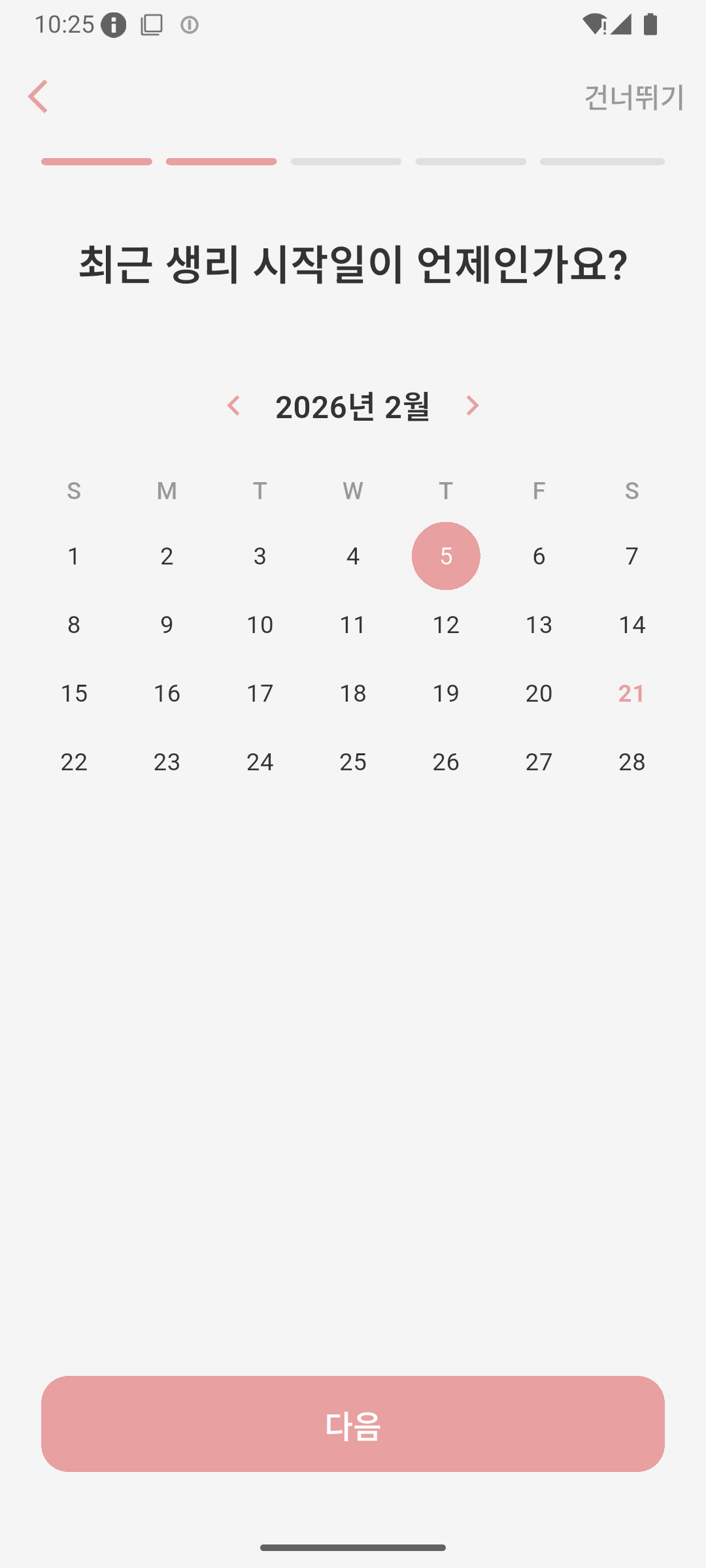Tap the overlapping windows status icon

152,25
